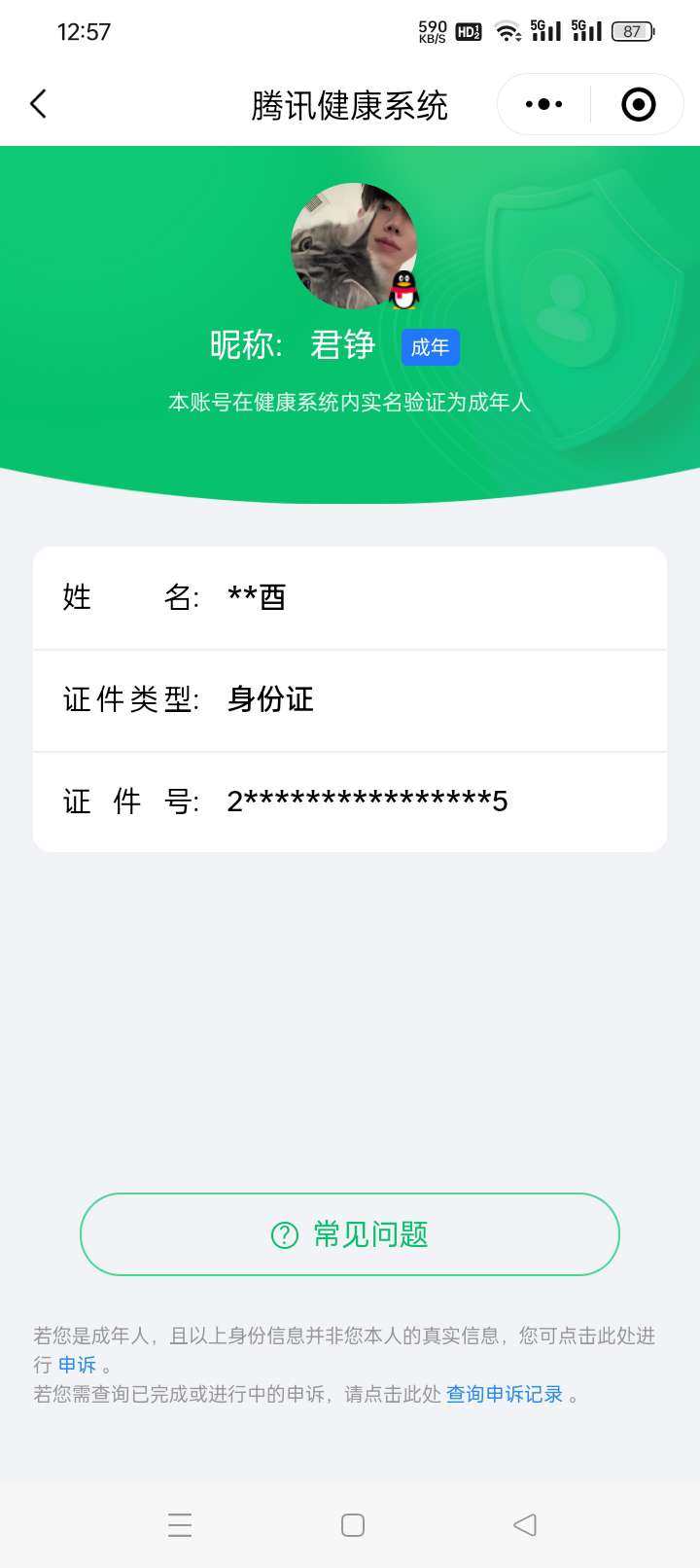
Task: Tap the 成年 adult verification badge
Action: 430,347
